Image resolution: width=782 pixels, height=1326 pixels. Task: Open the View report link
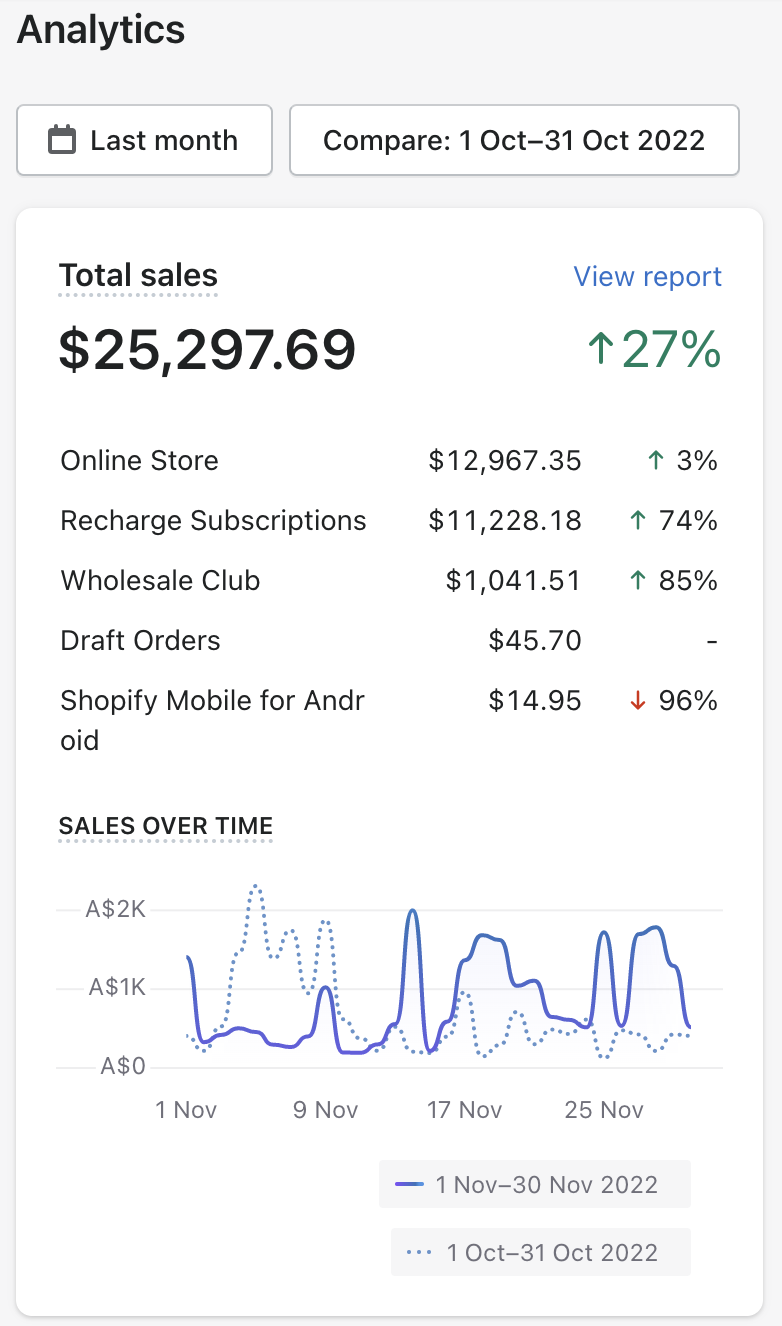click(x=647, y=277)
